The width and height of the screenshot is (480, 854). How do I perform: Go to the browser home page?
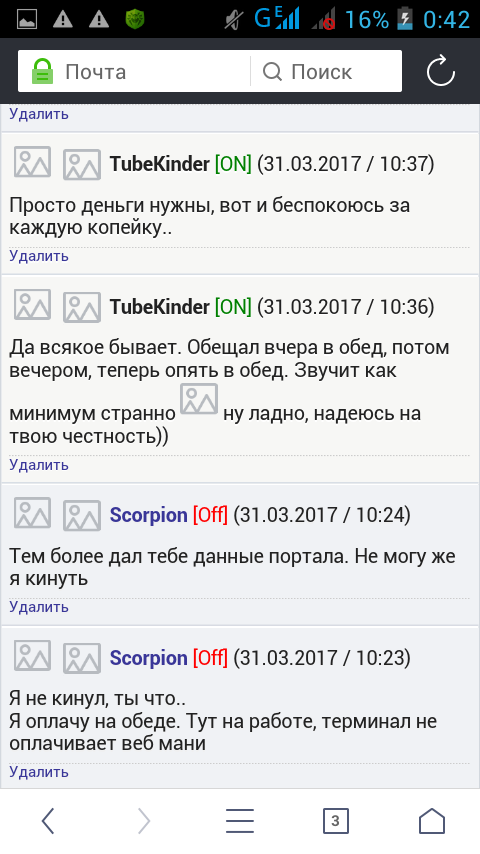coord(432,821)
